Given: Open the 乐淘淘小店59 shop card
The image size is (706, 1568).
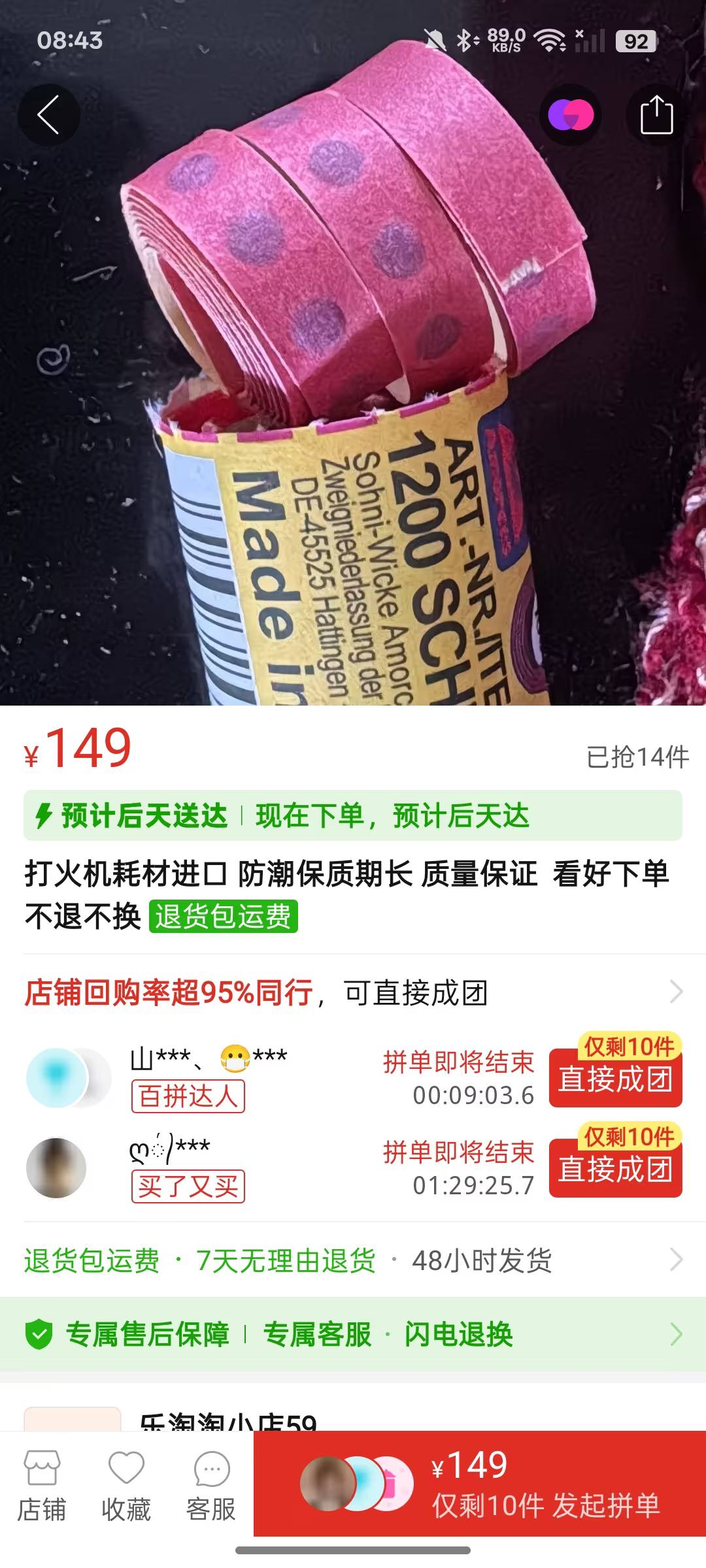Looking at the screenshot, I should pos(353,1418).
